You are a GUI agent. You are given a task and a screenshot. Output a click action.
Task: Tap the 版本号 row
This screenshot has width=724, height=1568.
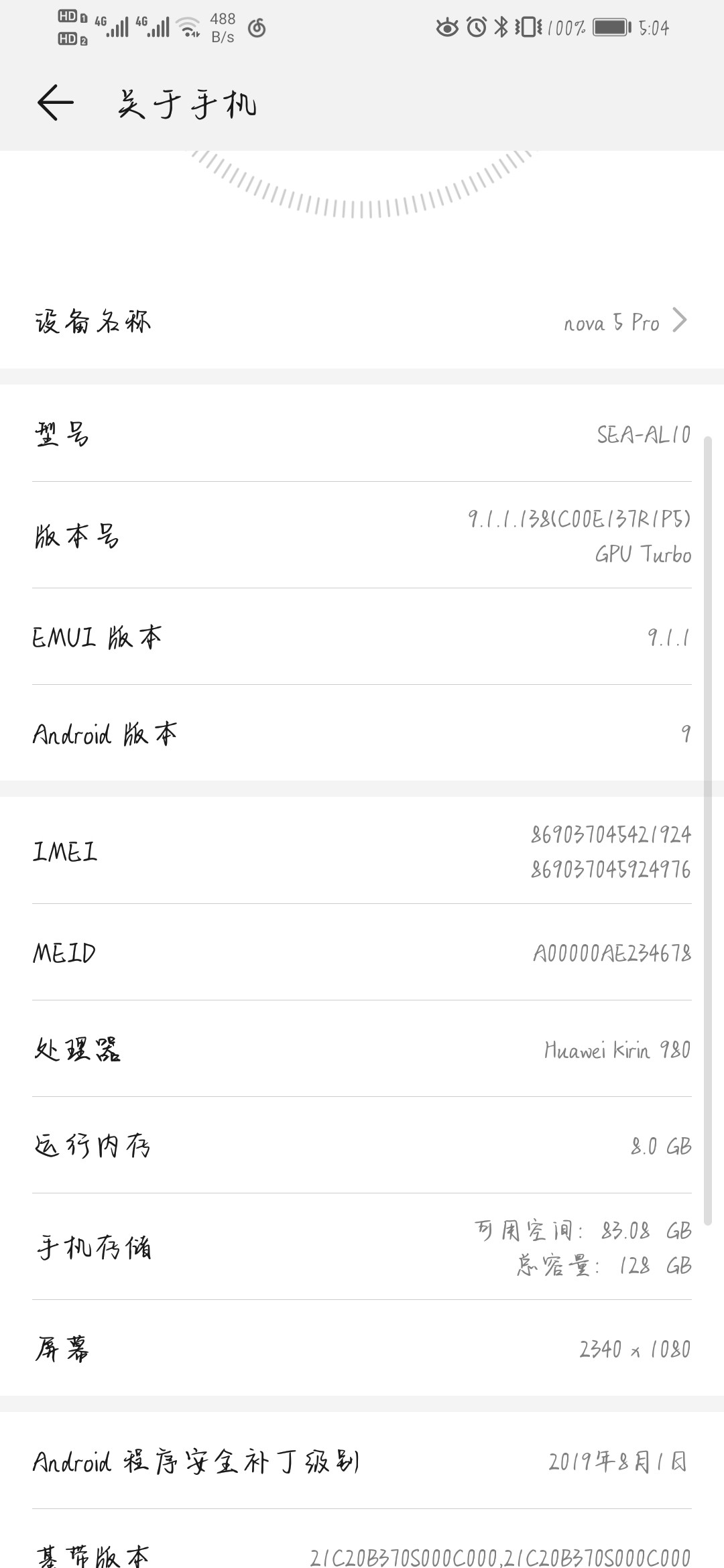[x=362, y=535]
